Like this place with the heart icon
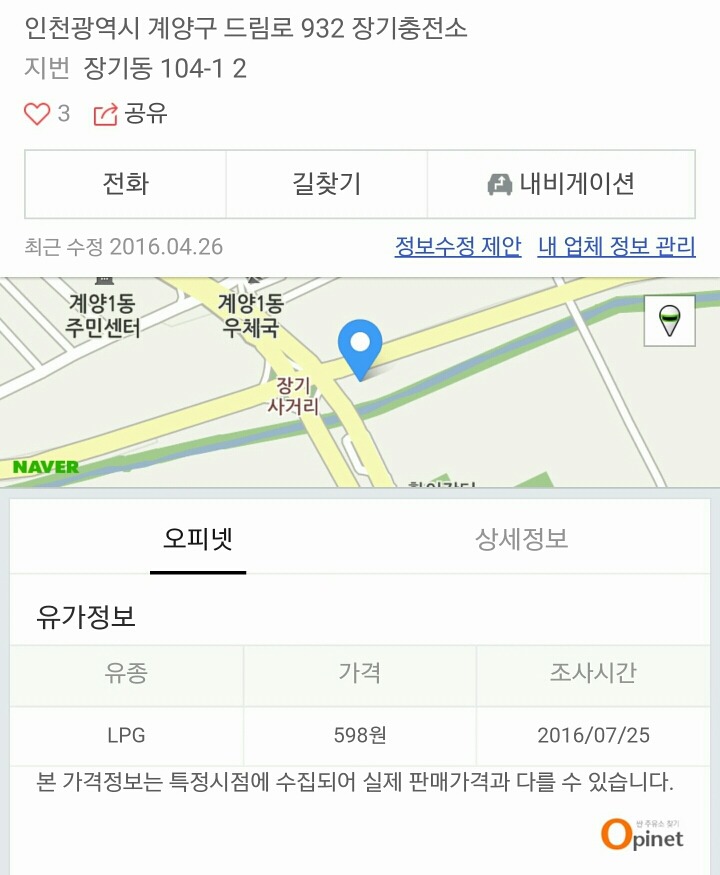This screenshot has height=875, width=720. pyautogui.click(x=37, y=114)
